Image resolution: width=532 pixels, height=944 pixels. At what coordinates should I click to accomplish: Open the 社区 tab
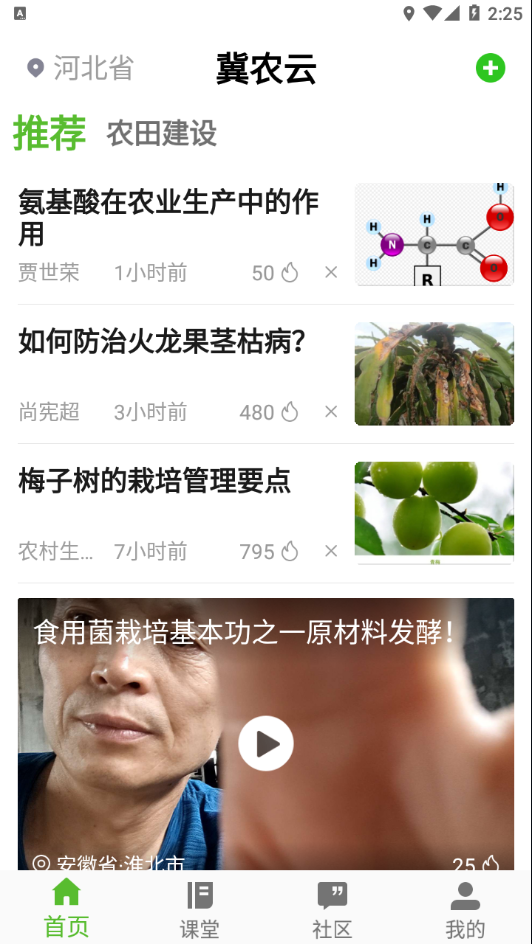[x=332, y=908]
